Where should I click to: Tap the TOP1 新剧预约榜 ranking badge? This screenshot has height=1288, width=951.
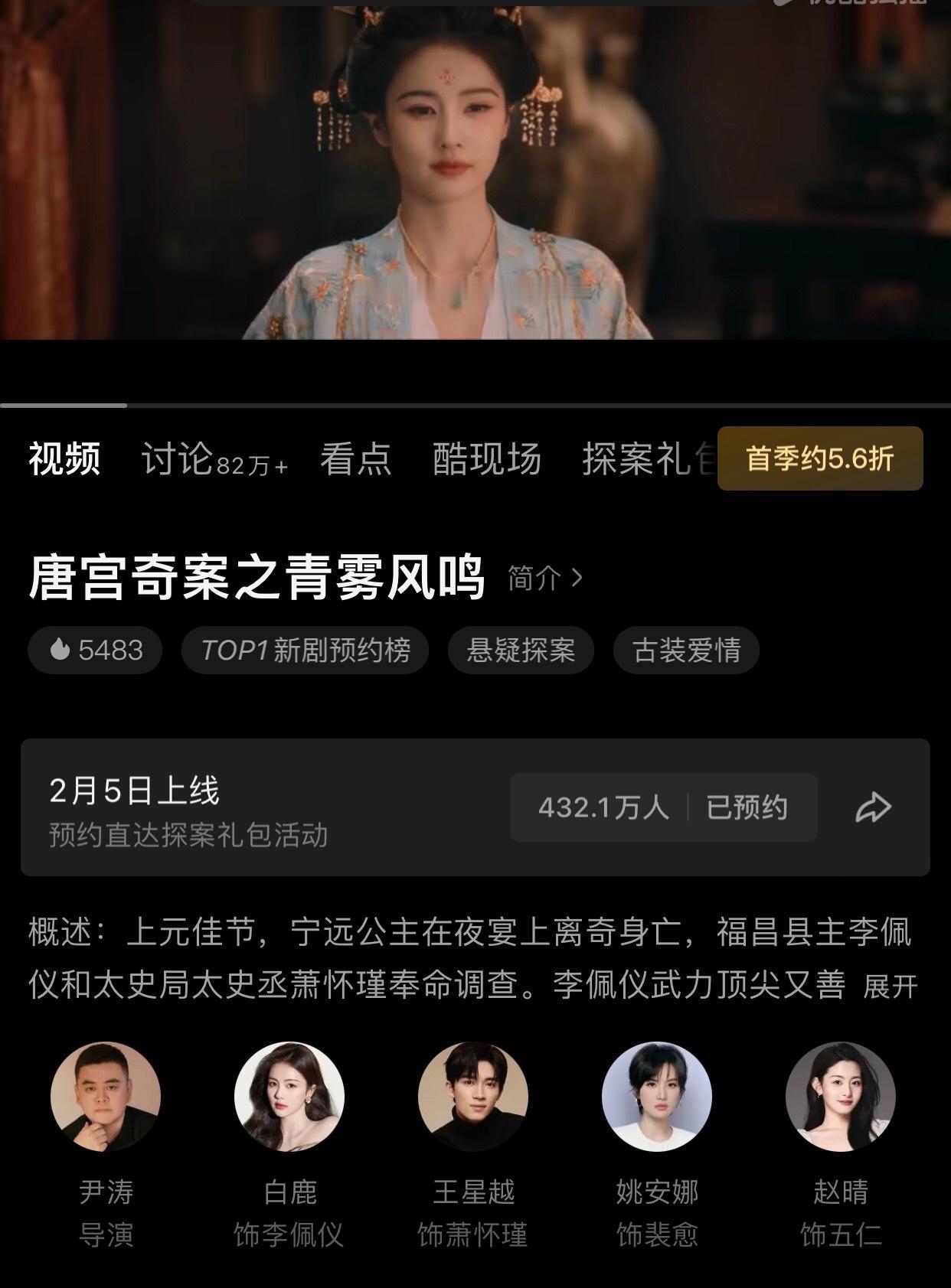(306, 650)
